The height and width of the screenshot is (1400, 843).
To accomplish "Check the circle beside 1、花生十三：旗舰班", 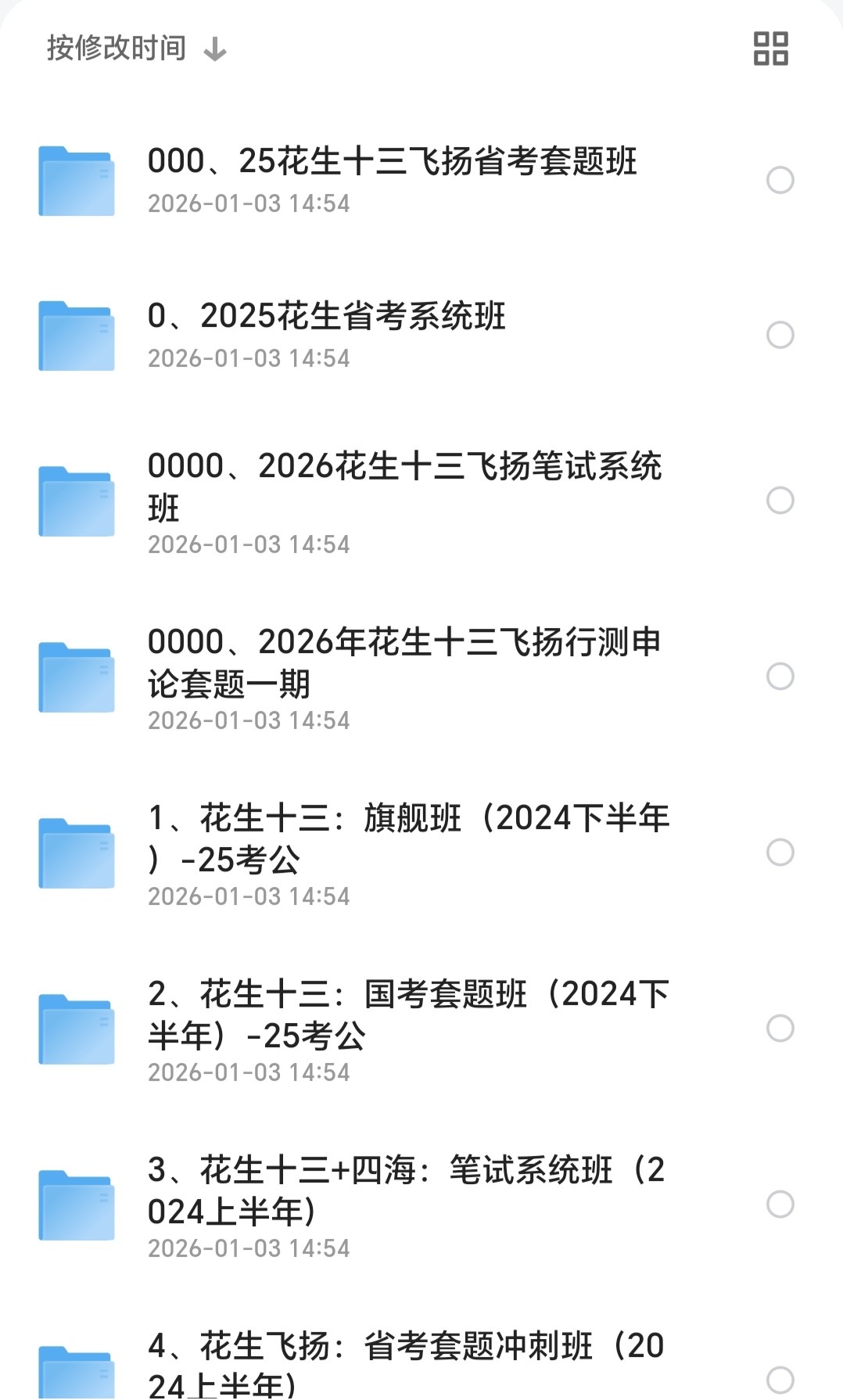I will coord(780,852).
